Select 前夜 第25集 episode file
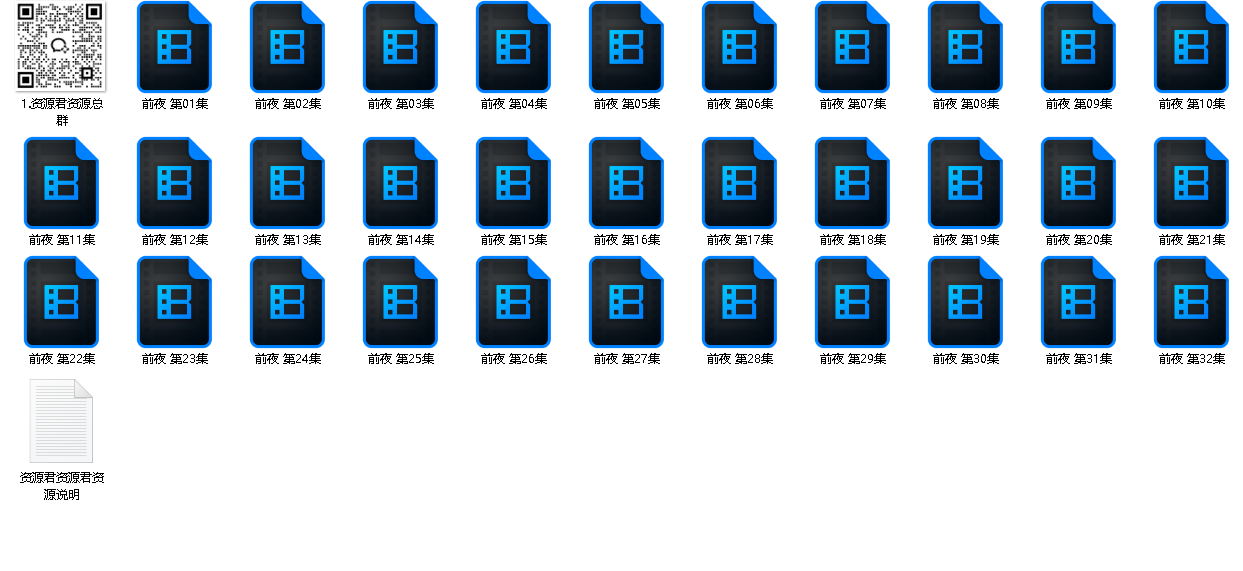Image resolution: width=1243 pixels, height=571 pixels. coord(400,302)
